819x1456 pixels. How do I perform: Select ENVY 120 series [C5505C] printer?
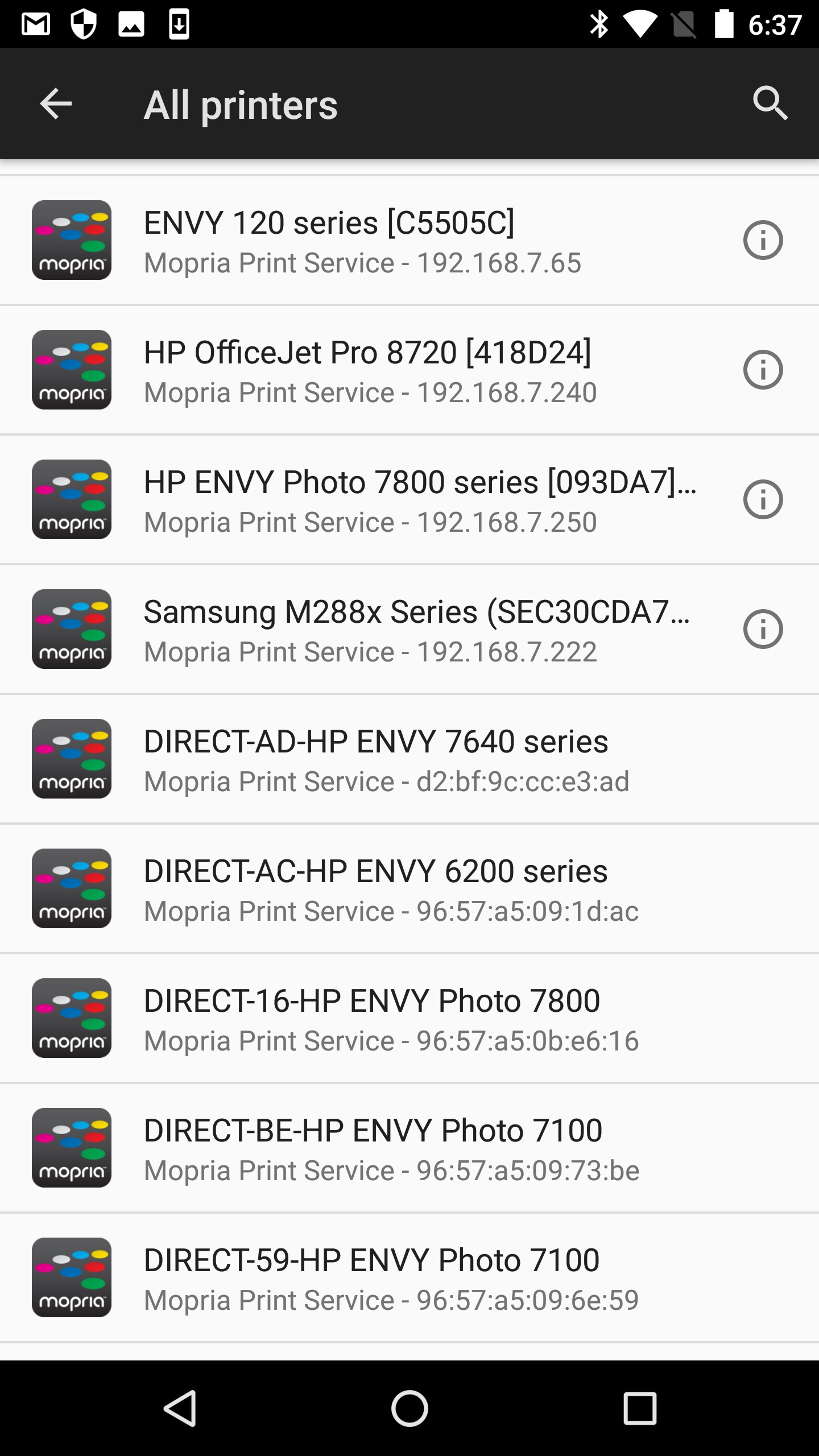pyautogui.click(x=364, y=241)
